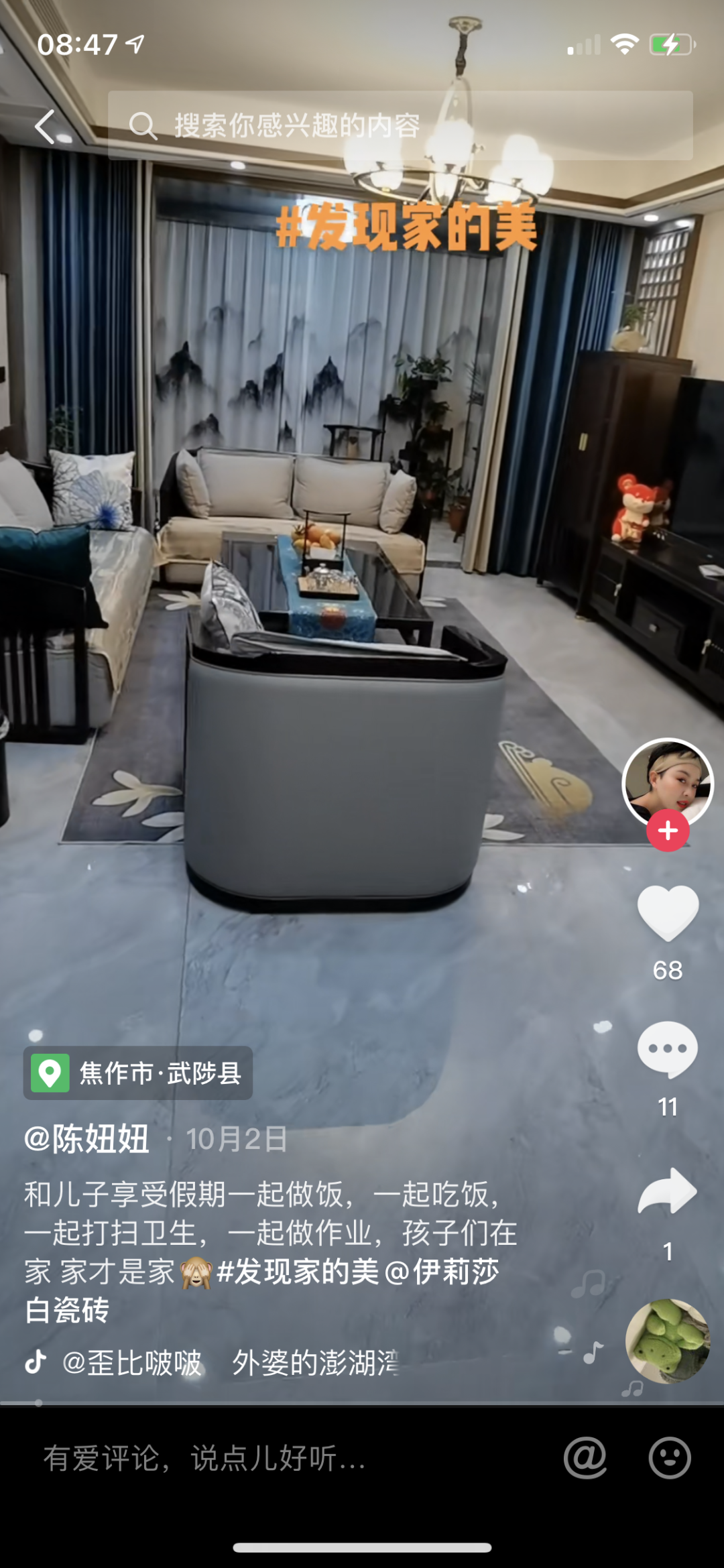
Task: Open the emoji picker smiley
Action: [670, 1458]
